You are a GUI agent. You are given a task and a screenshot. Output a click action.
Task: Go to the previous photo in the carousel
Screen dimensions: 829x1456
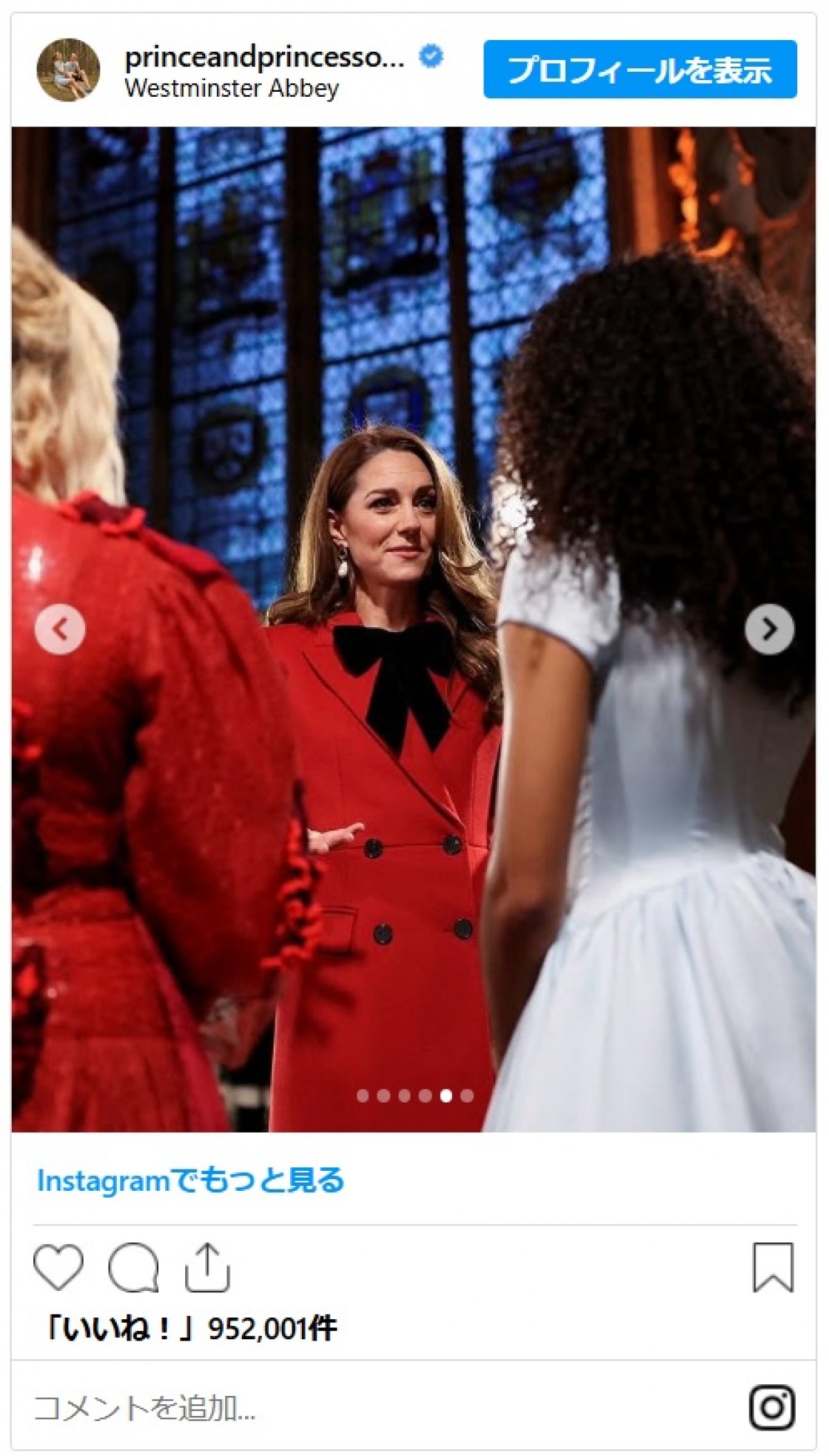60,629
